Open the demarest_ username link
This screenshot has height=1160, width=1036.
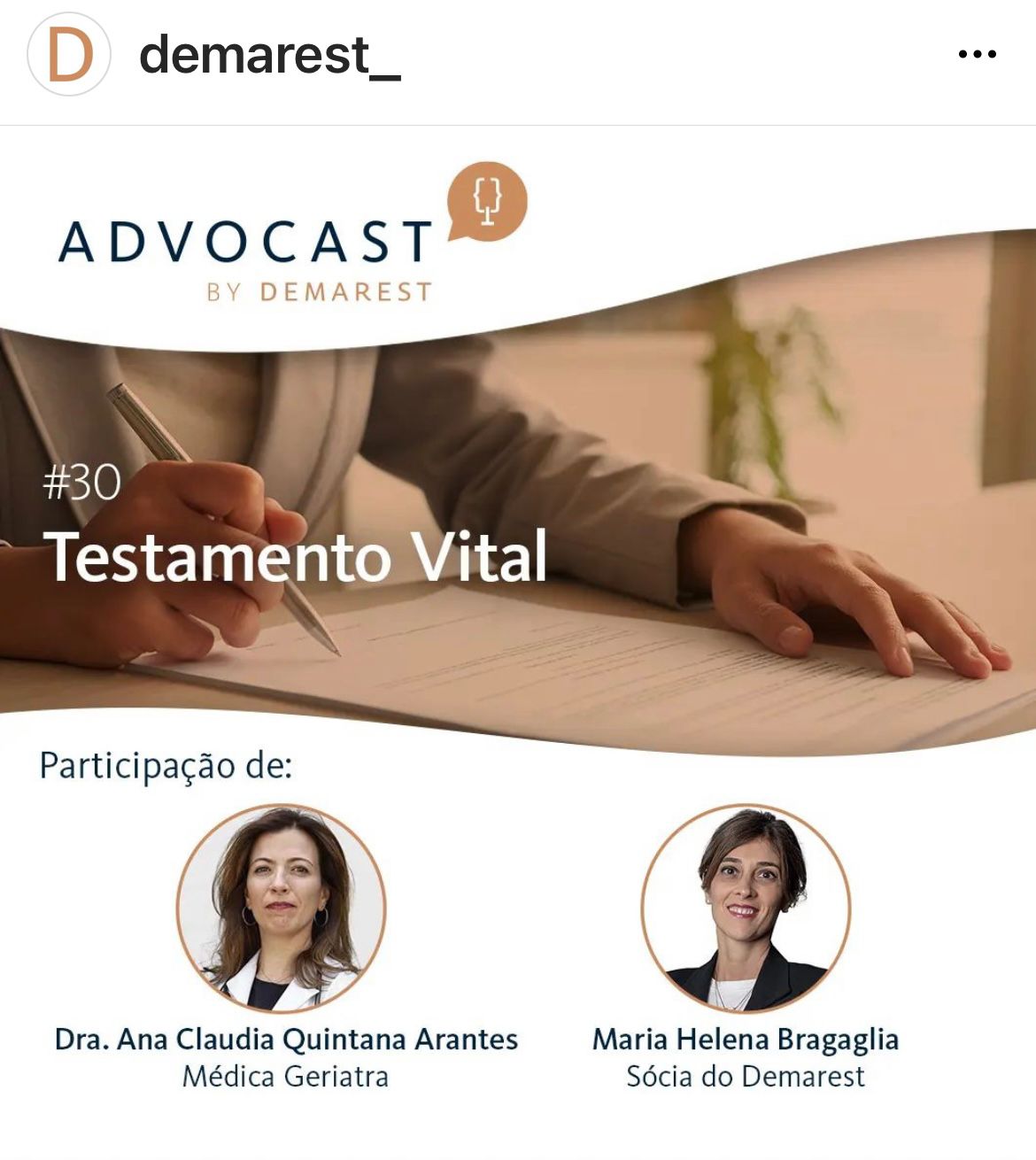pyautogui.click(x=269, y=55)
